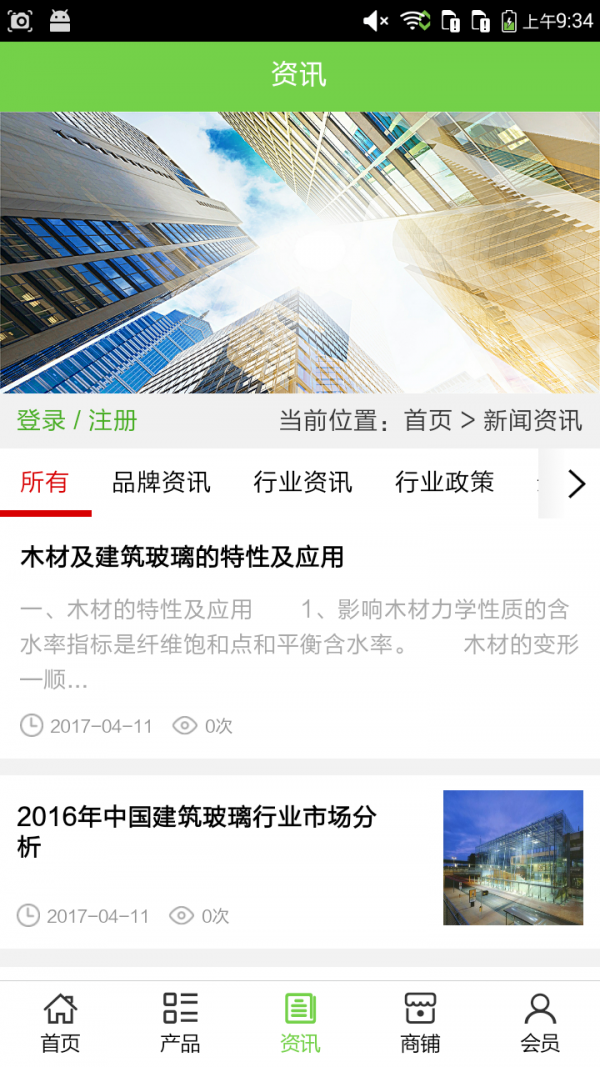Tap the 登录 / 注册 login link
Screen dimensions: 600x1067
coord(77,420)
